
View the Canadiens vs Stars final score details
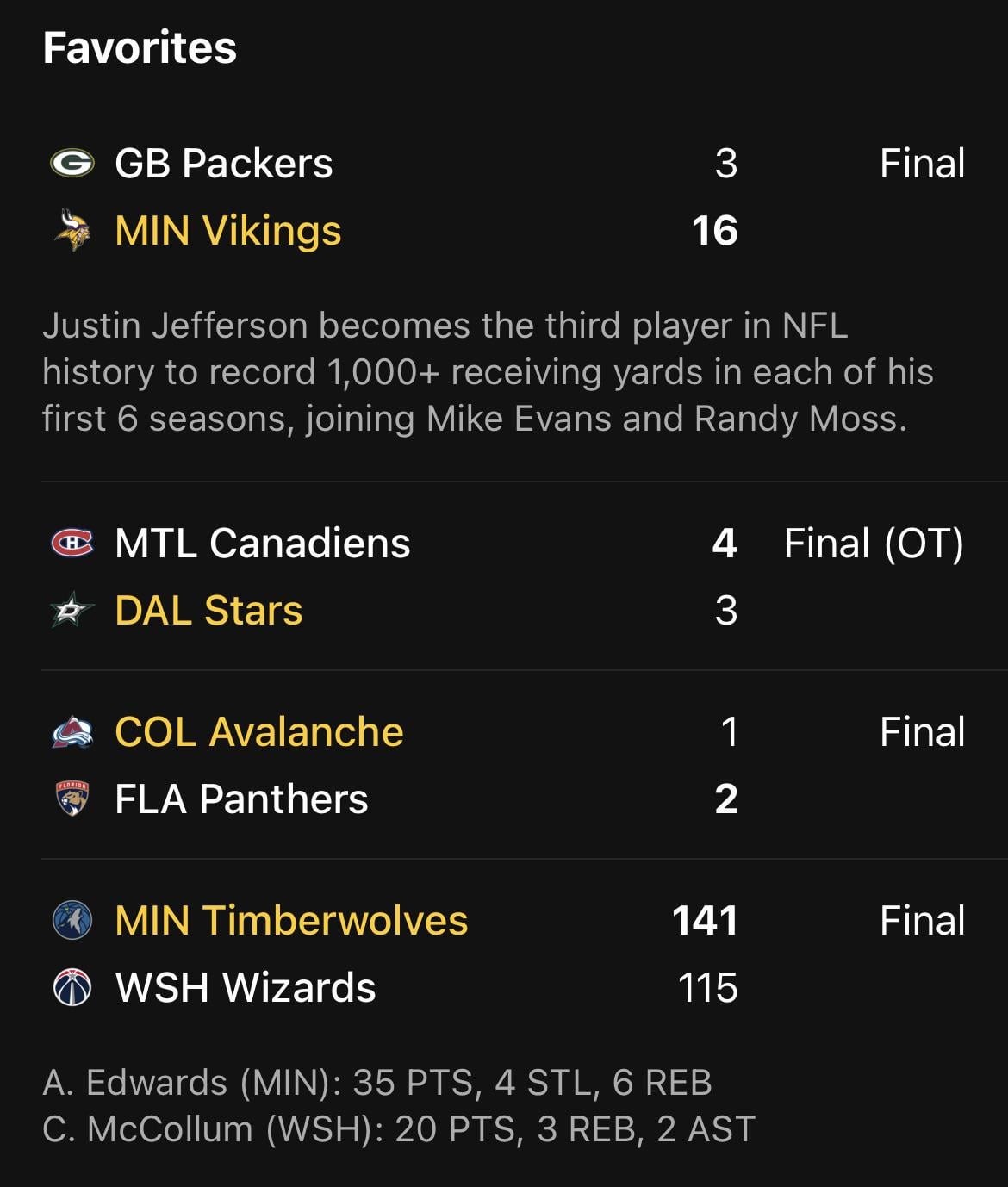(504, 576)
